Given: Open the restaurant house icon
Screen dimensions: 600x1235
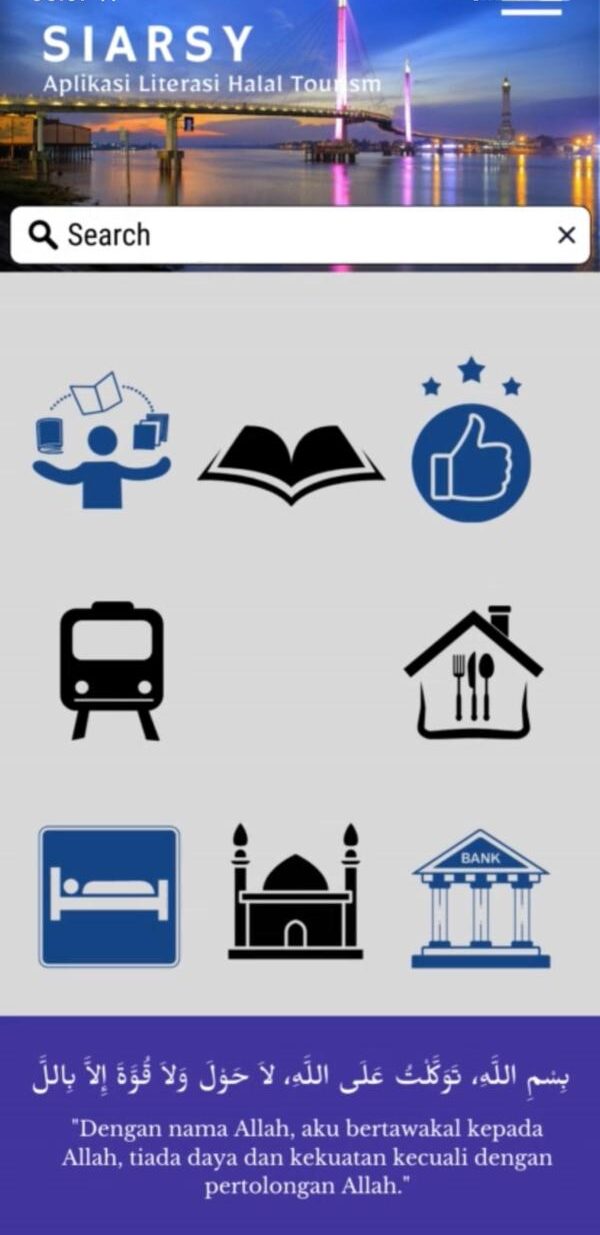Looking at the screenshot, I should (473, 672).
